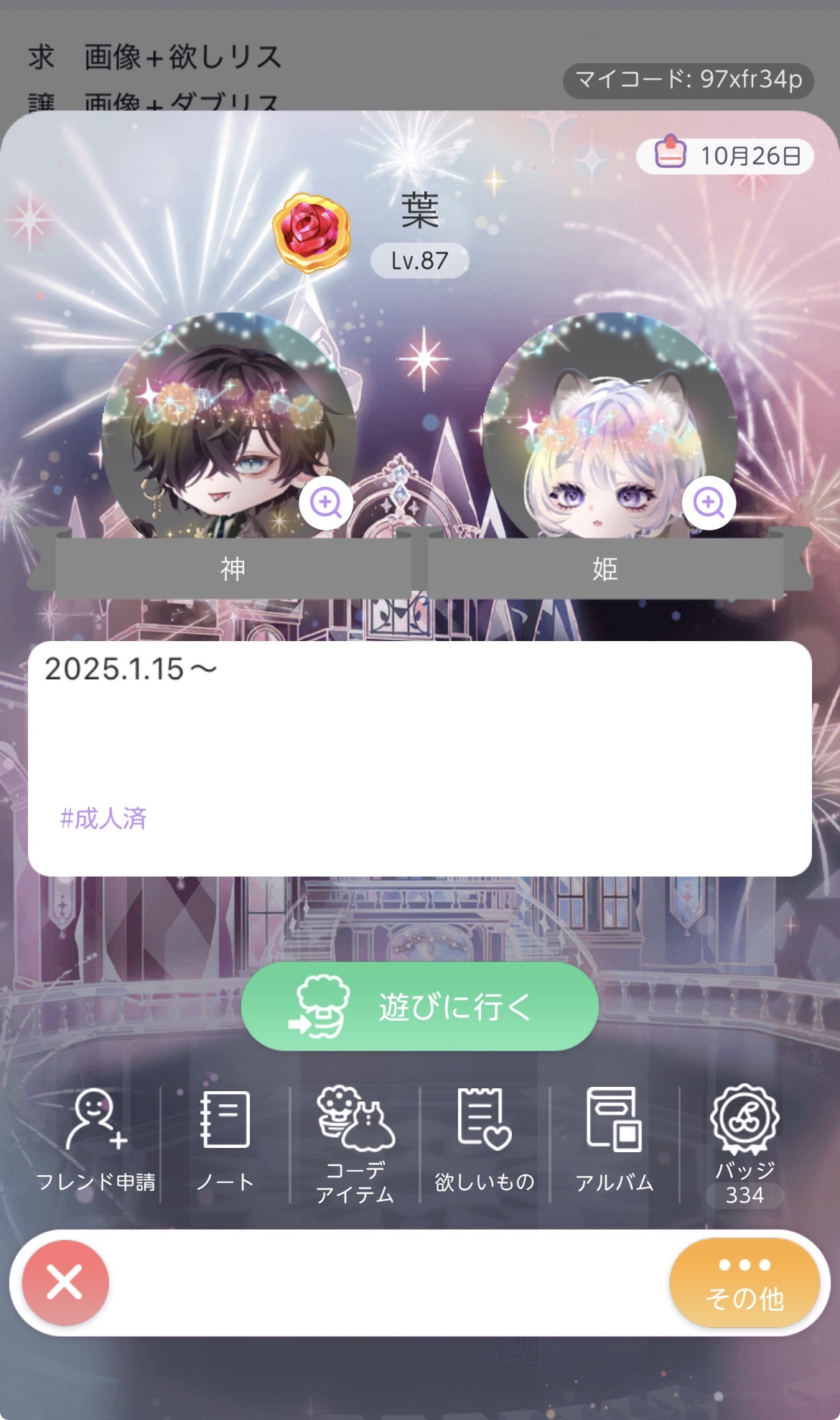Image resolution: width=840 pixels, height=1420 pixels.
Task: Send a friend request via フレンド申請
Action: click(95, 1141)
